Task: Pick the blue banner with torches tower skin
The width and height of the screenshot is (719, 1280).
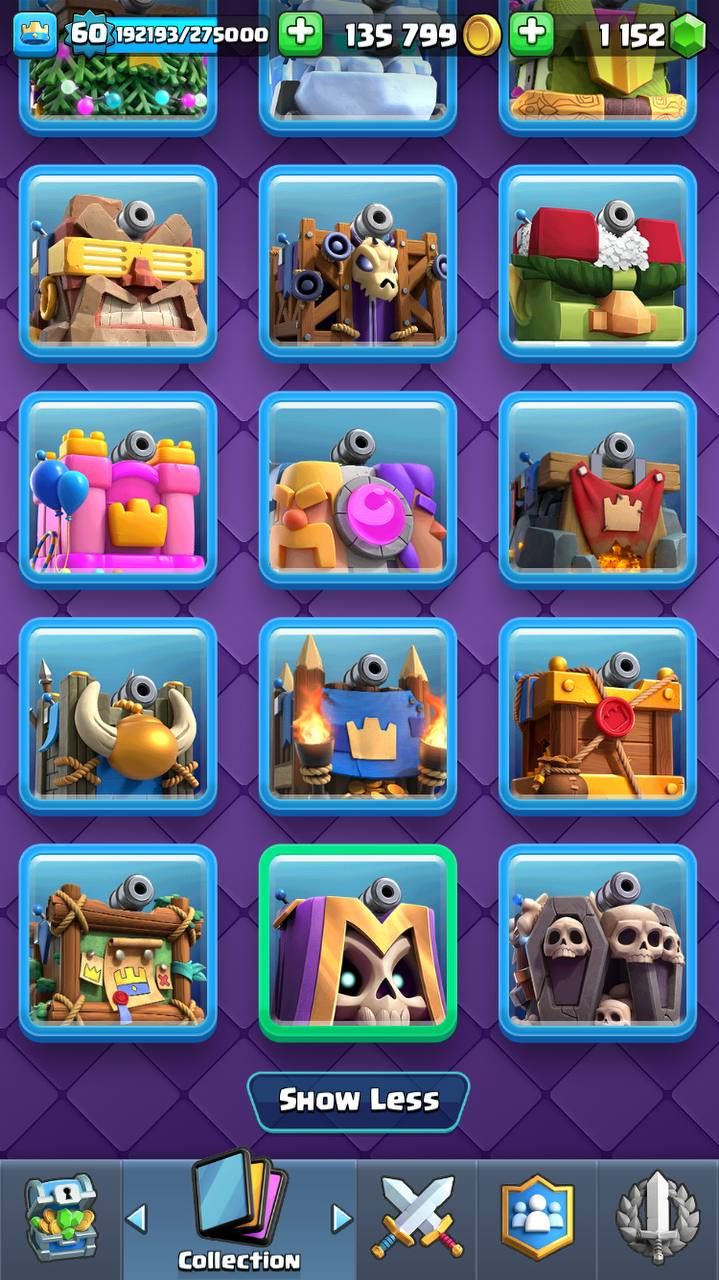Action: point(358,715)
